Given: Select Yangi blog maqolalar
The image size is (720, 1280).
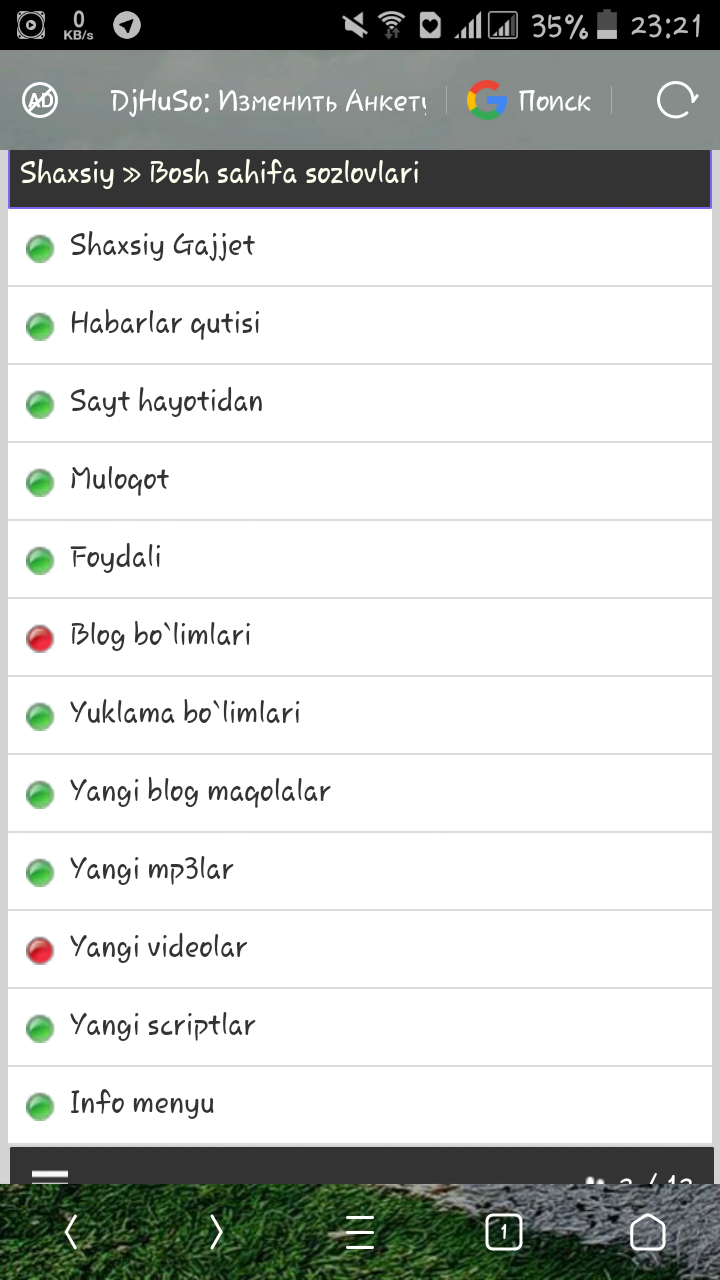Looking at the screenshot, I should 200,792.
